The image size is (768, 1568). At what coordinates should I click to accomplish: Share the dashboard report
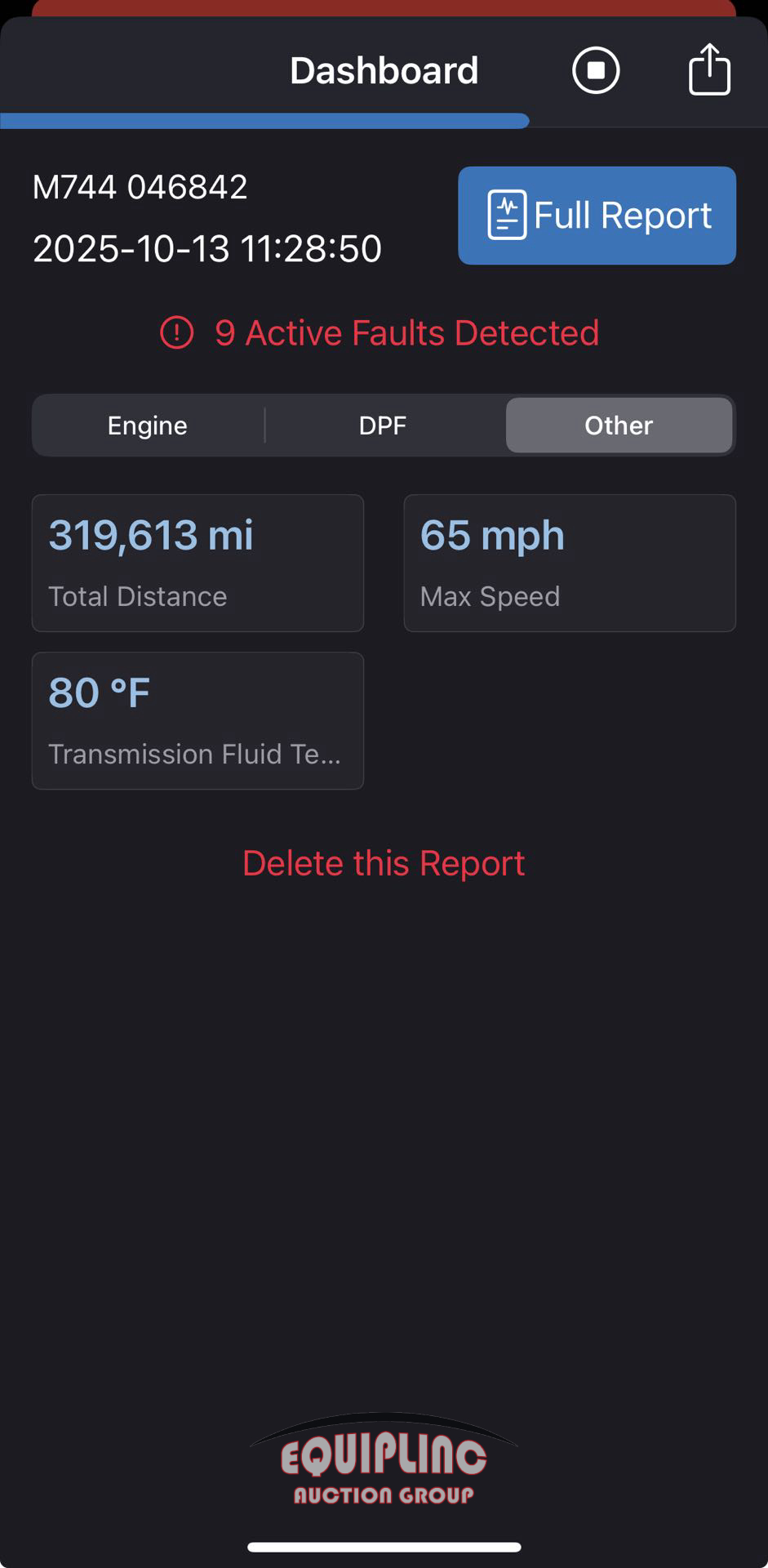pyautogui.click(x=709, y=70)
